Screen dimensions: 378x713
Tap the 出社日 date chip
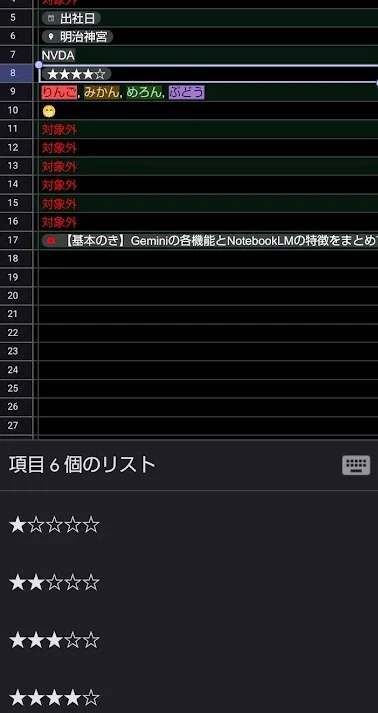click(71, 18)
